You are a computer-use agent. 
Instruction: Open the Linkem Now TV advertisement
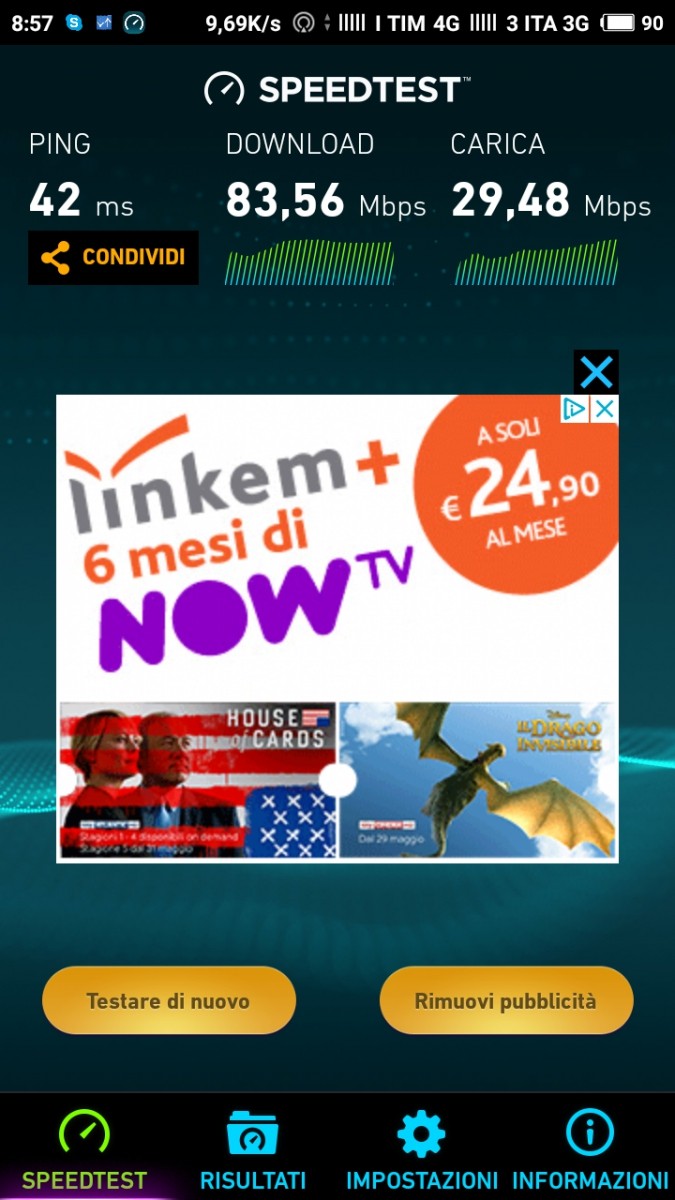(337, 628)
